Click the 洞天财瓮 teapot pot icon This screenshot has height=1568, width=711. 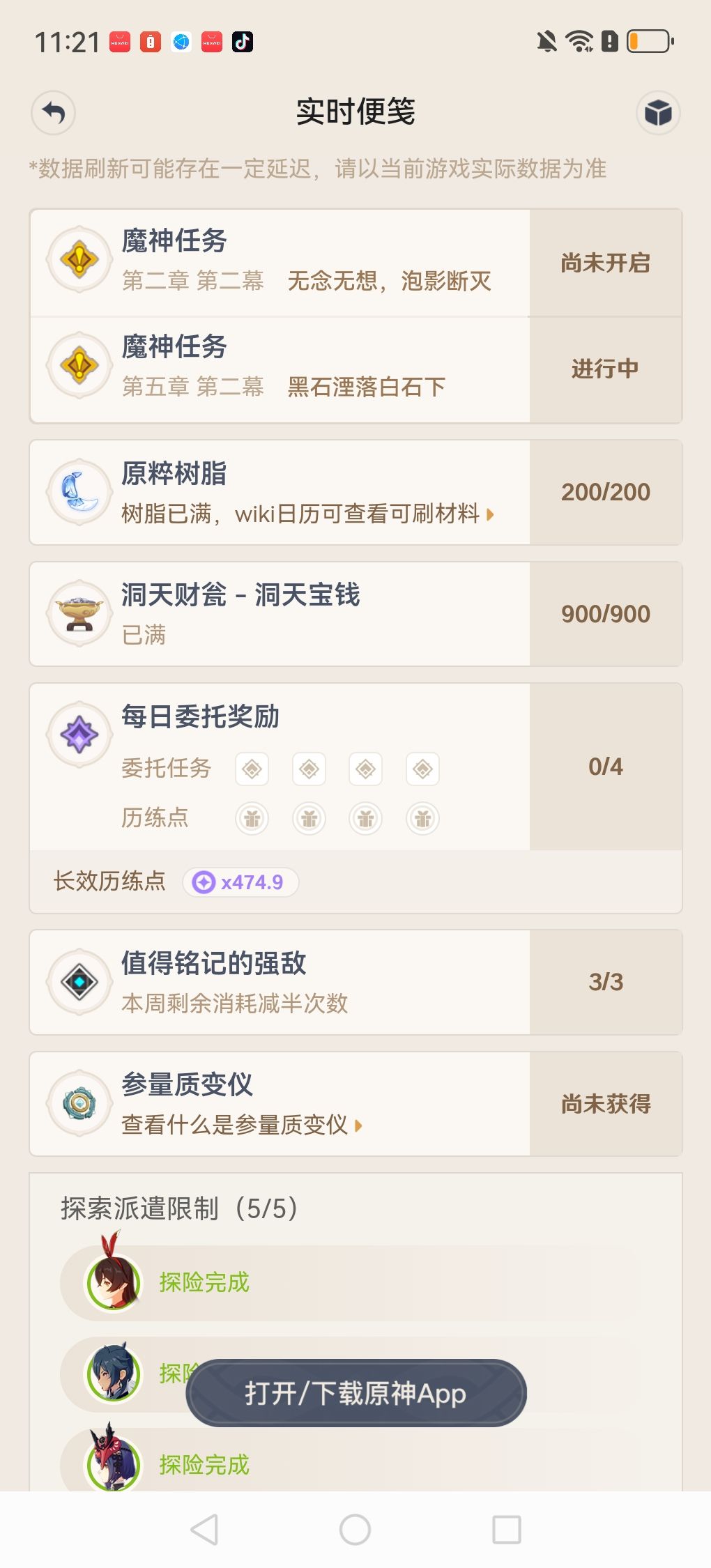point(79,613)
